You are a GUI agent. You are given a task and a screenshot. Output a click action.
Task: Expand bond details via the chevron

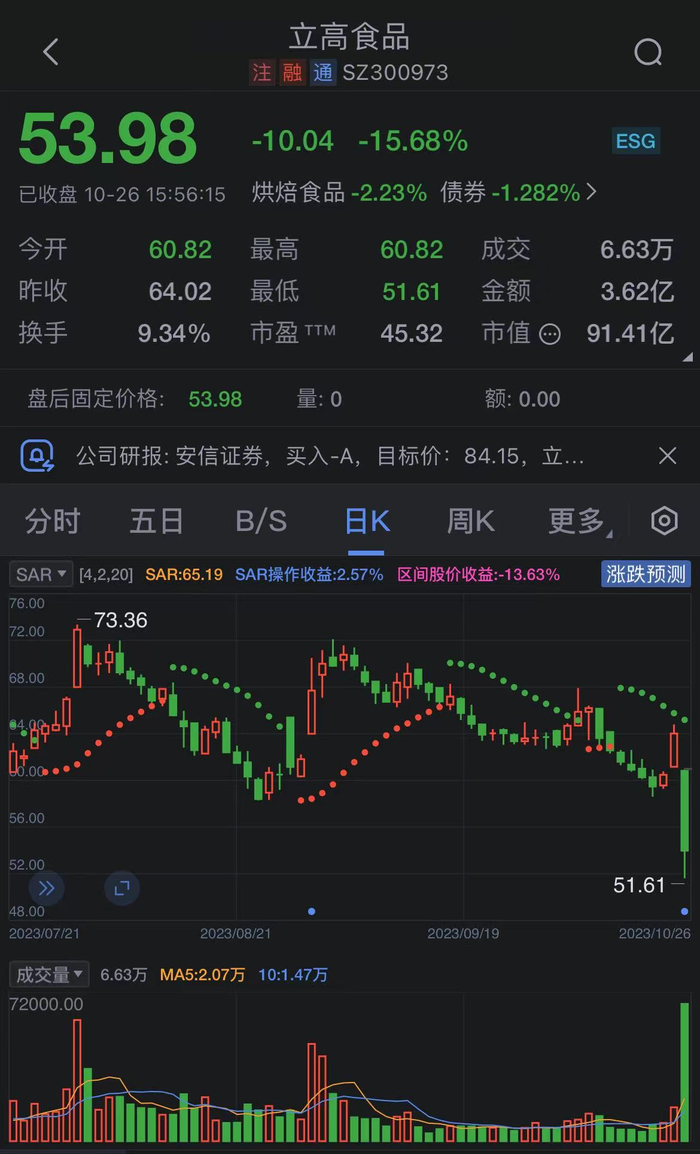coord(592,192)
